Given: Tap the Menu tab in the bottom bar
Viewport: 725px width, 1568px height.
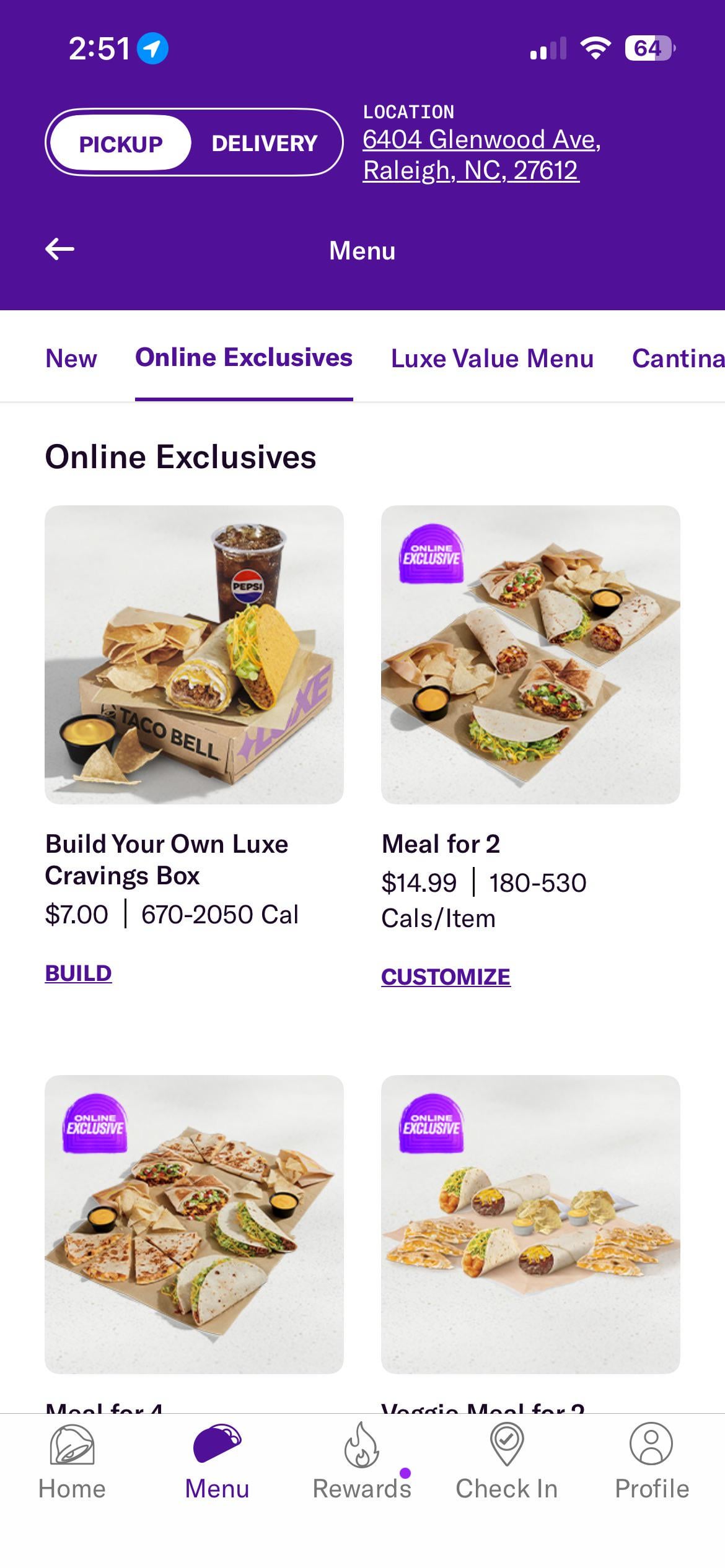Looking at the screenshot, I should (217, 1461).
